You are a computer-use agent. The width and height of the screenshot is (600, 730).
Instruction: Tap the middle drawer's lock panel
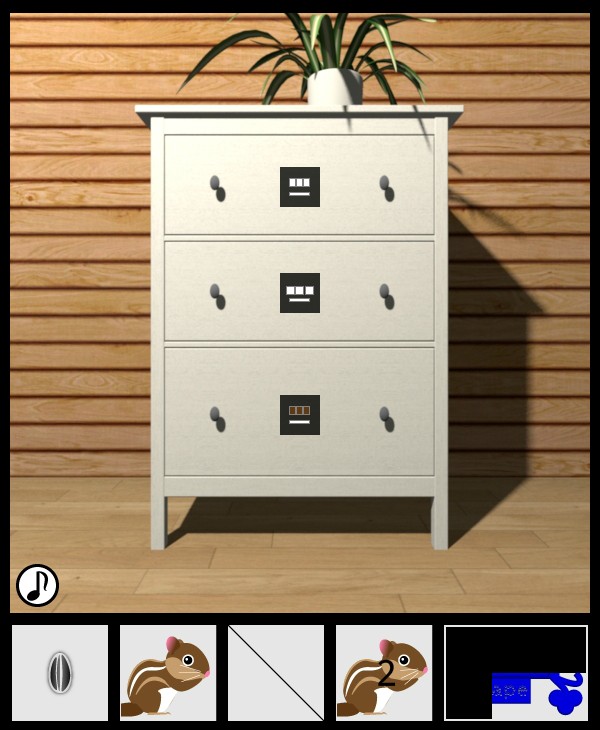tap(299, 293)
